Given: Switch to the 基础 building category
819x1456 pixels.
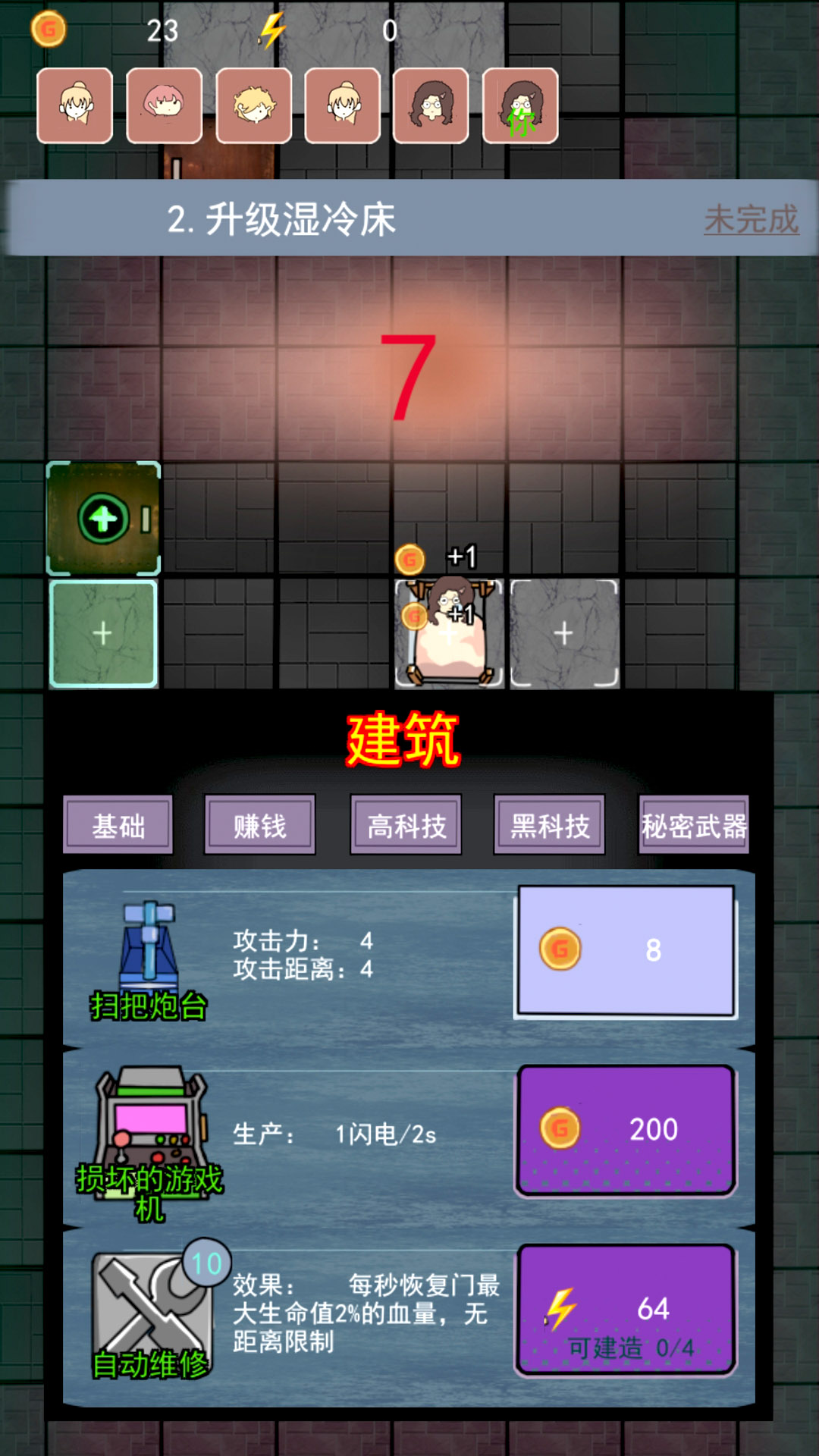Looking at the screenshot, I should pos(118,825).
